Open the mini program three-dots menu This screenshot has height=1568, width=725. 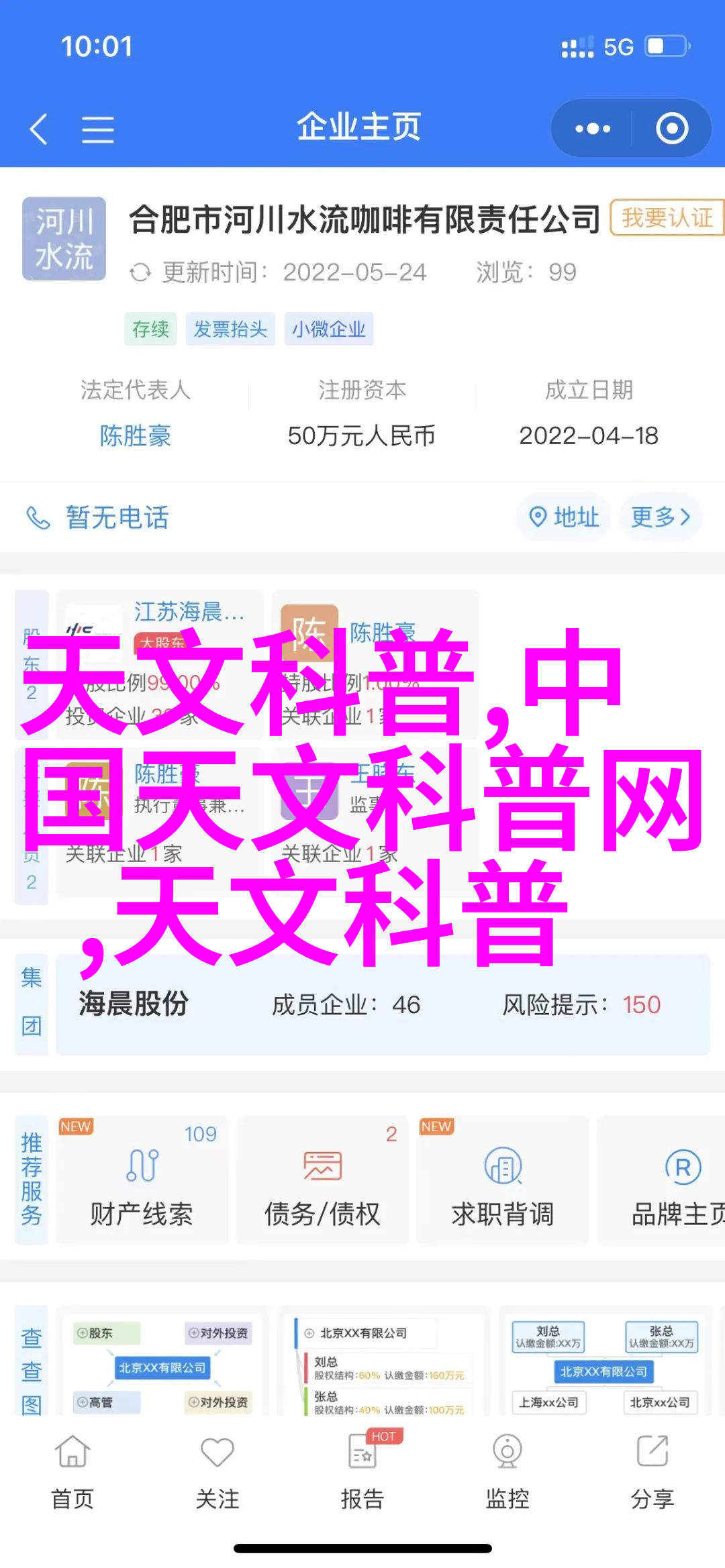pyautogui.click(x=592, y=129)
